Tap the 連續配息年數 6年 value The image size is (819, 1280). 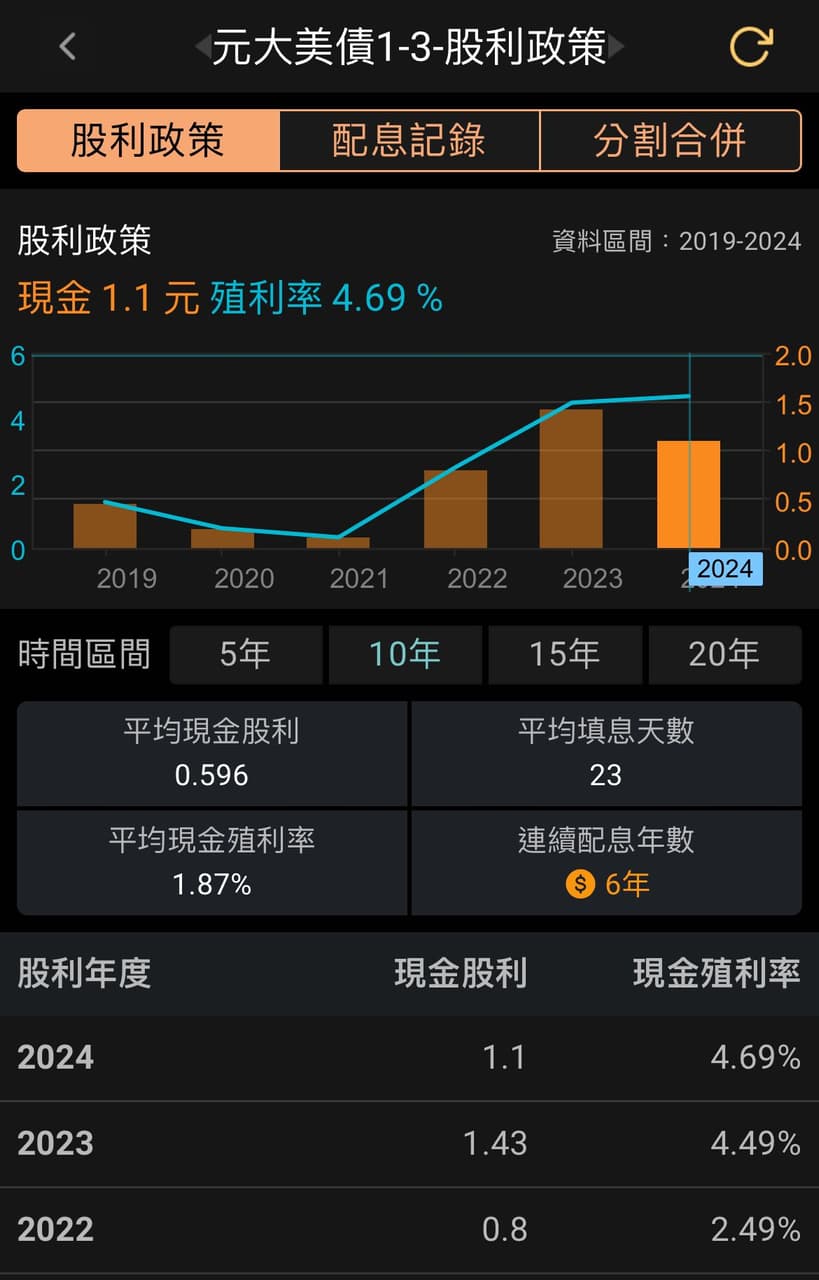[x=606, y=884]
